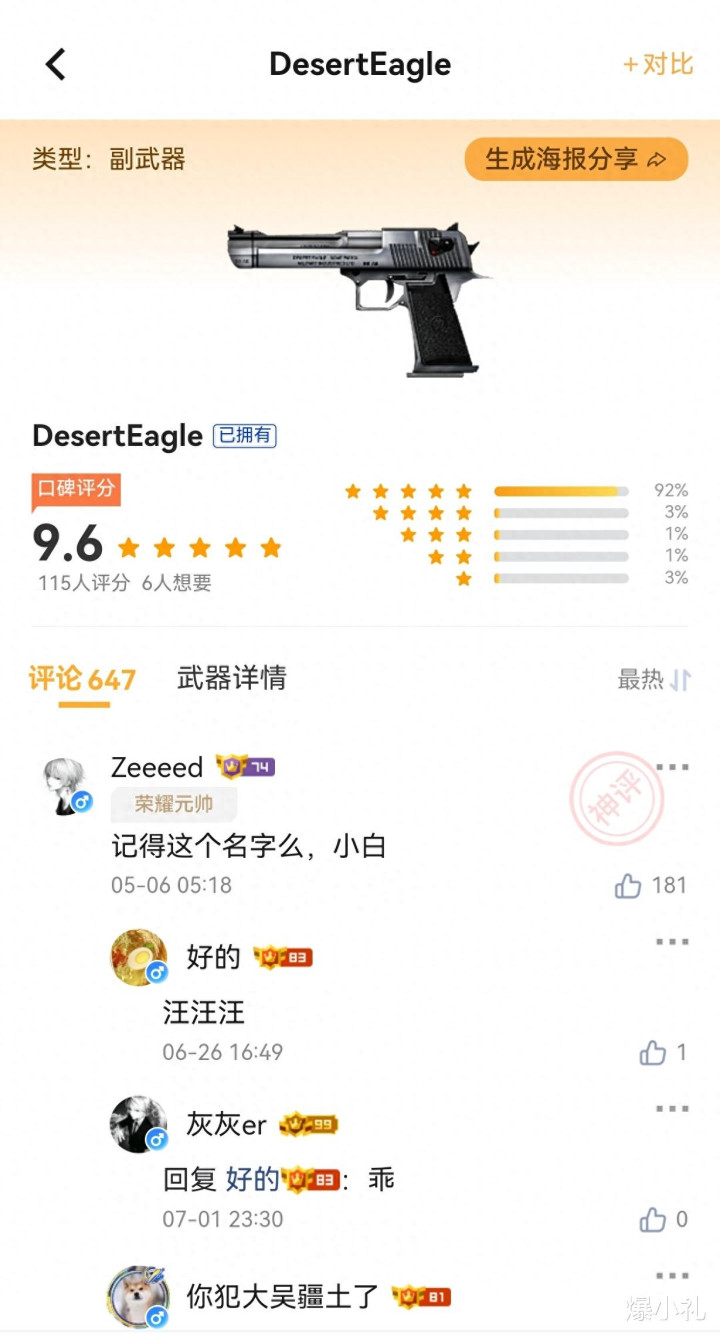
Task: Like the 汪汪汪 reply by 好的
Action: [653, 1052]
